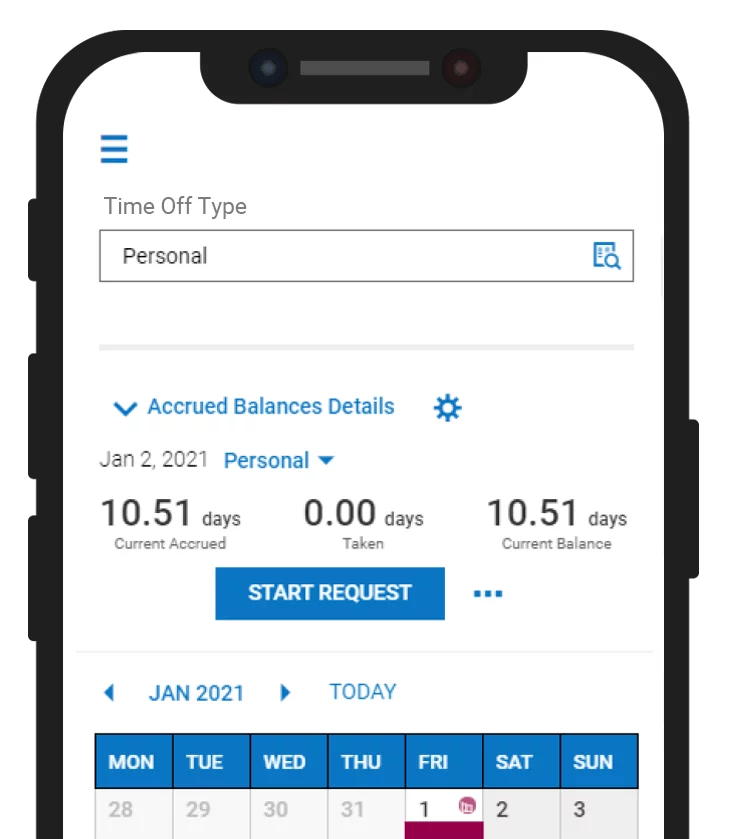Select Saturday January 2 in the calendar
This screenshot has height=839, width=729.
520,812
